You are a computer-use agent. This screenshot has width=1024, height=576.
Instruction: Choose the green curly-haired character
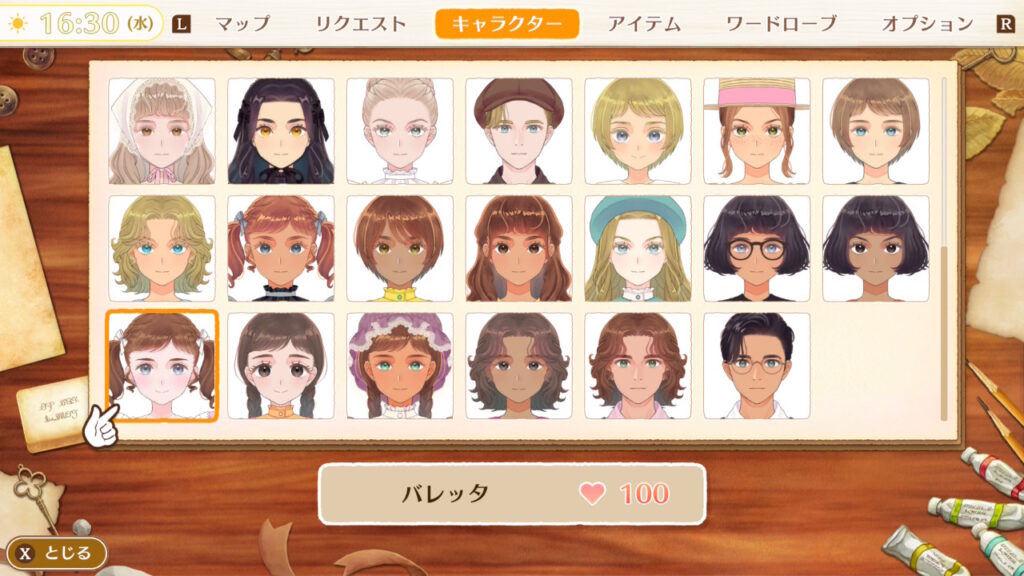[x=162, y=249]
